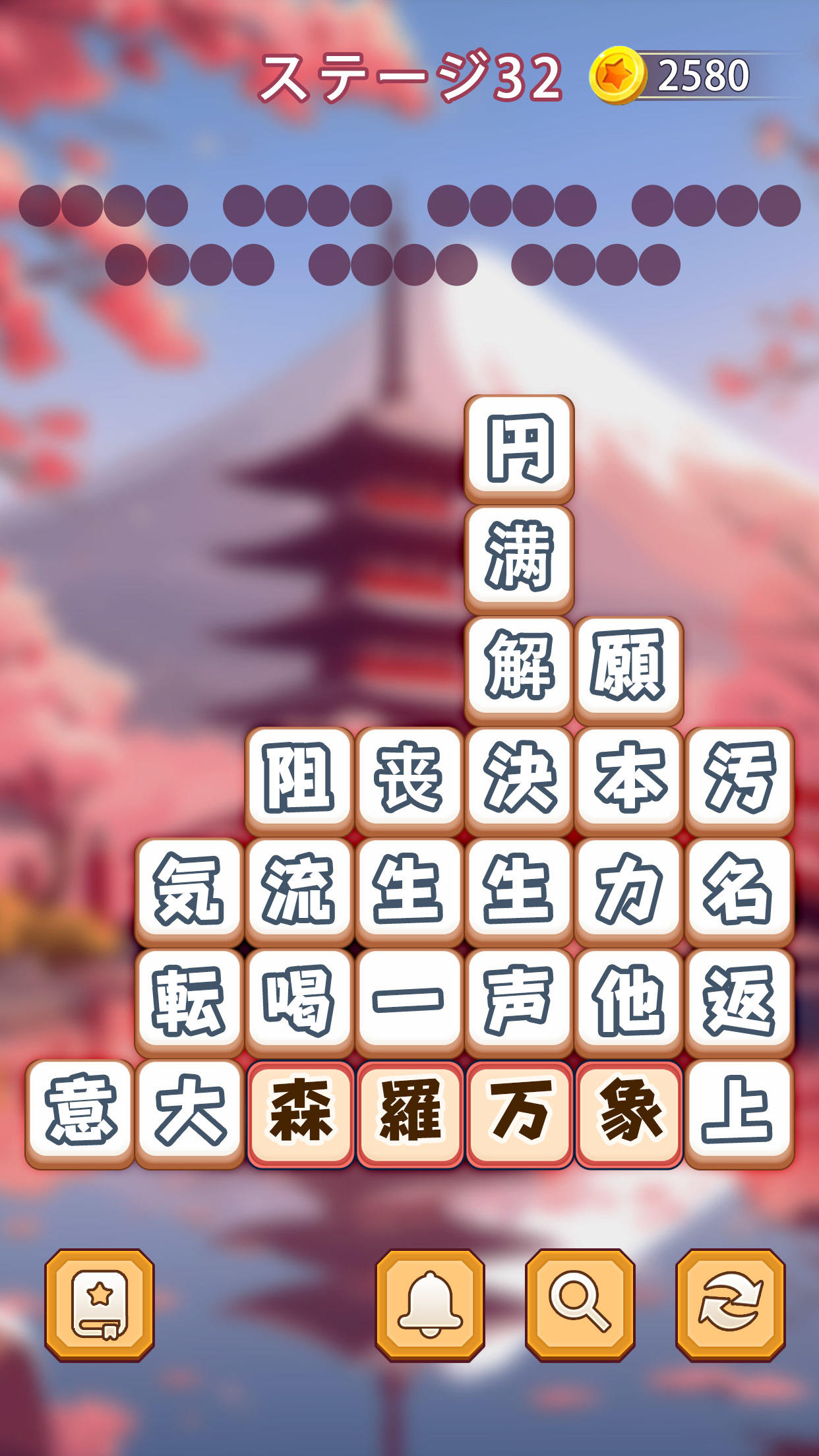819x1456 pixels.
Task: Tap the gold coin icon near the counter
Action: (619, 75)
